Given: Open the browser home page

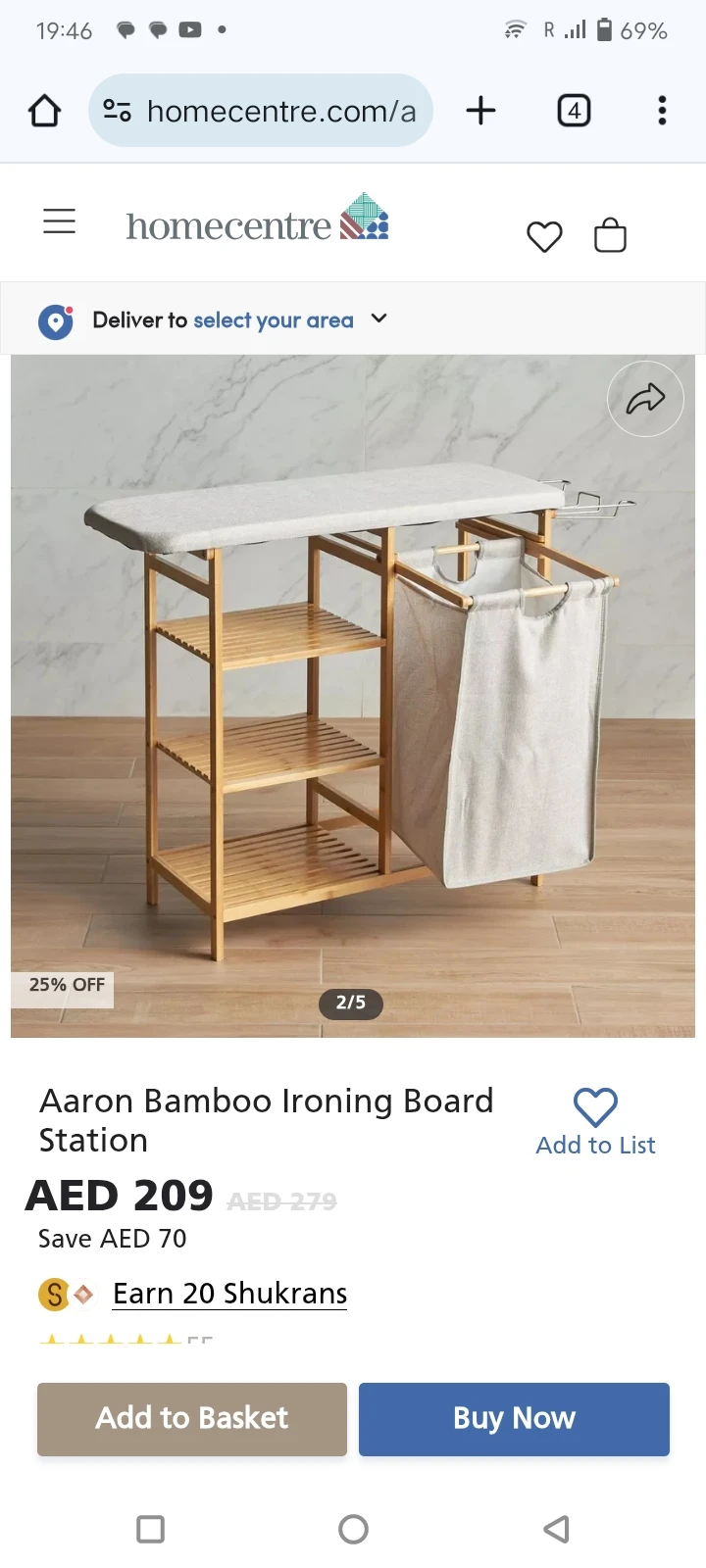Looking at the screenshot, I should pos(44,111).
